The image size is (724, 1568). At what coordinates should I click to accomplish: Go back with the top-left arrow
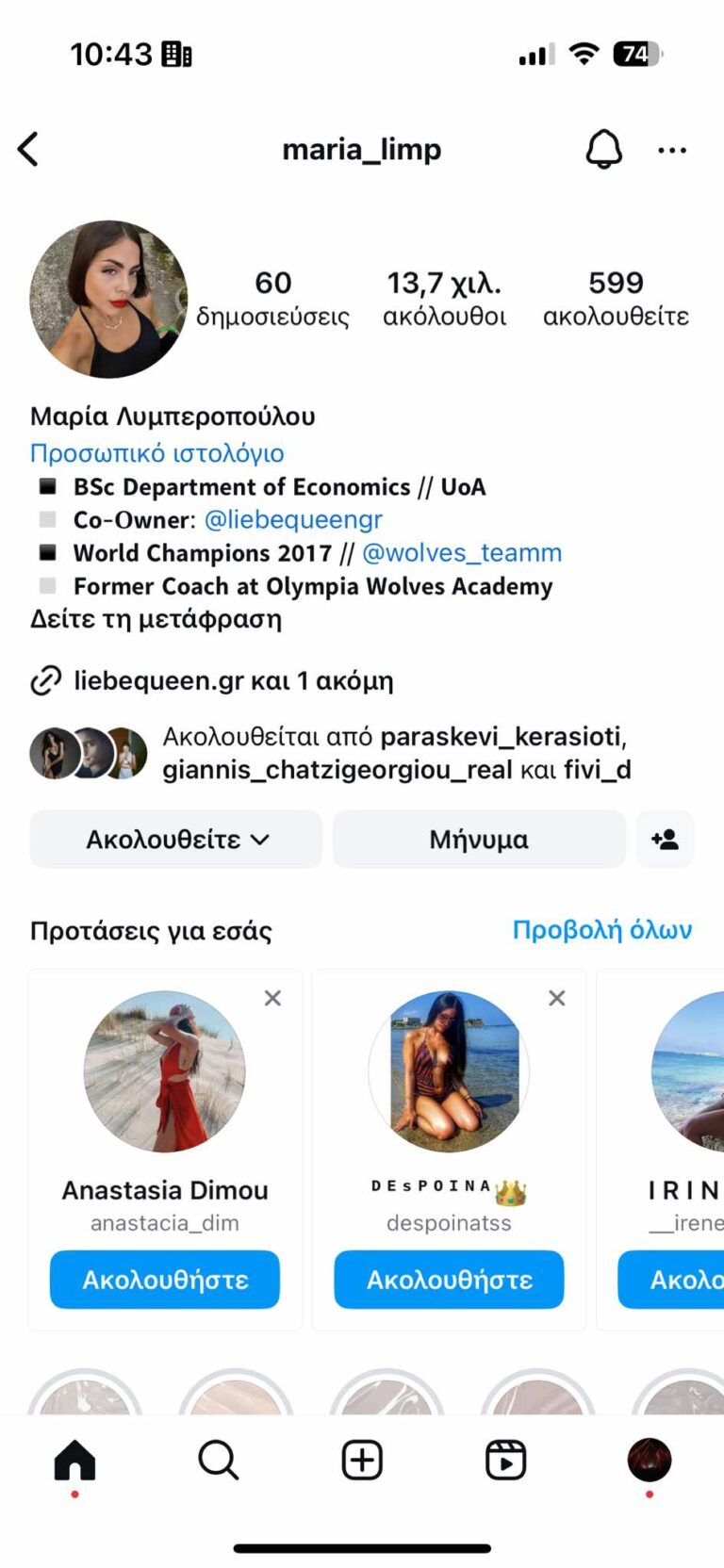point(29,149)
